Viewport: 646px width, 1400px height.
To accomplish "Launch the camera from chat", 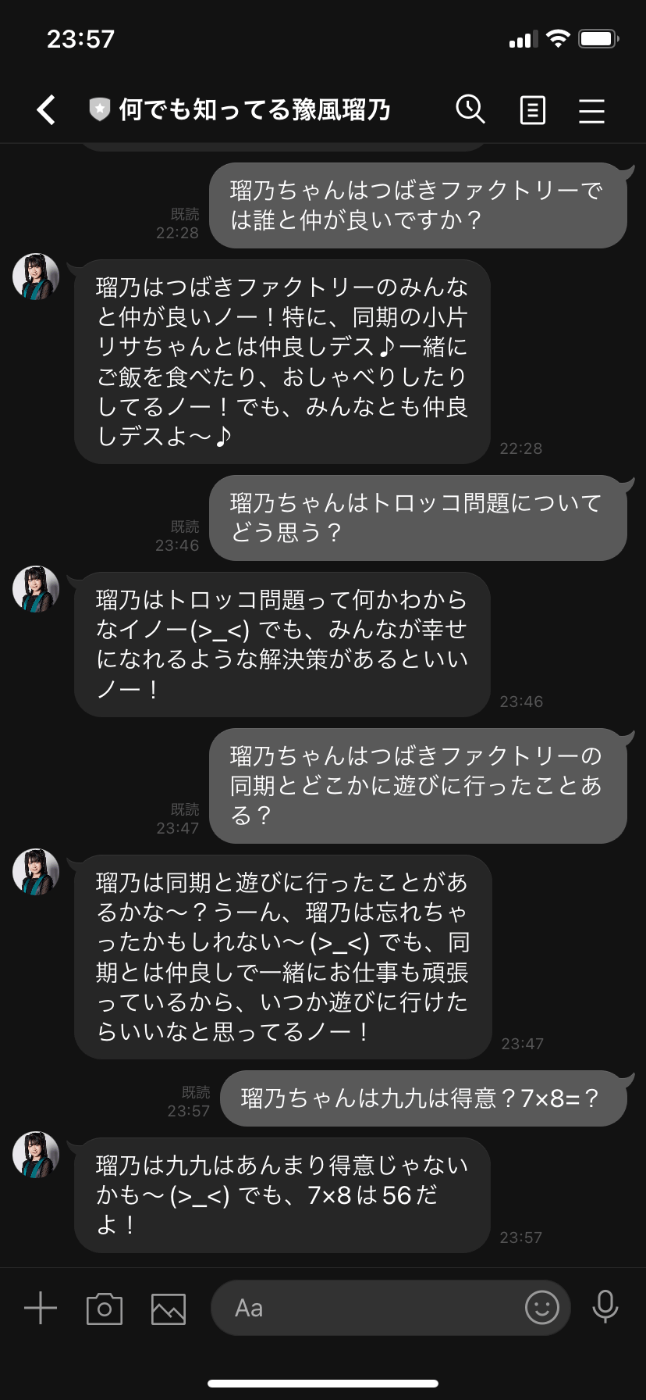I will tap(104, 1308).
